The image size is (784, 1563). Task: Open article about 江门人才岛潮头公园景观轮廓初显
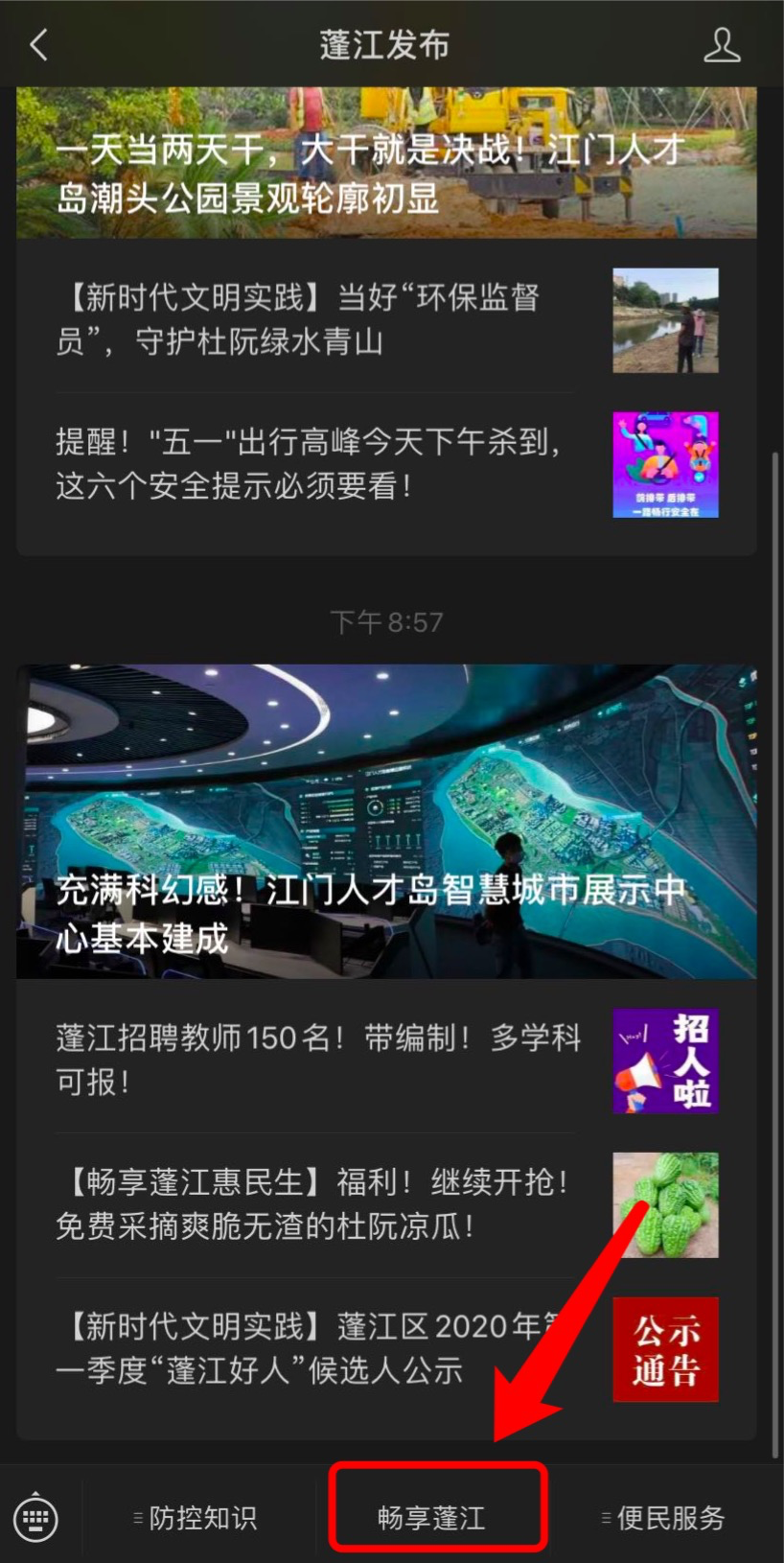tap(386, 163)
